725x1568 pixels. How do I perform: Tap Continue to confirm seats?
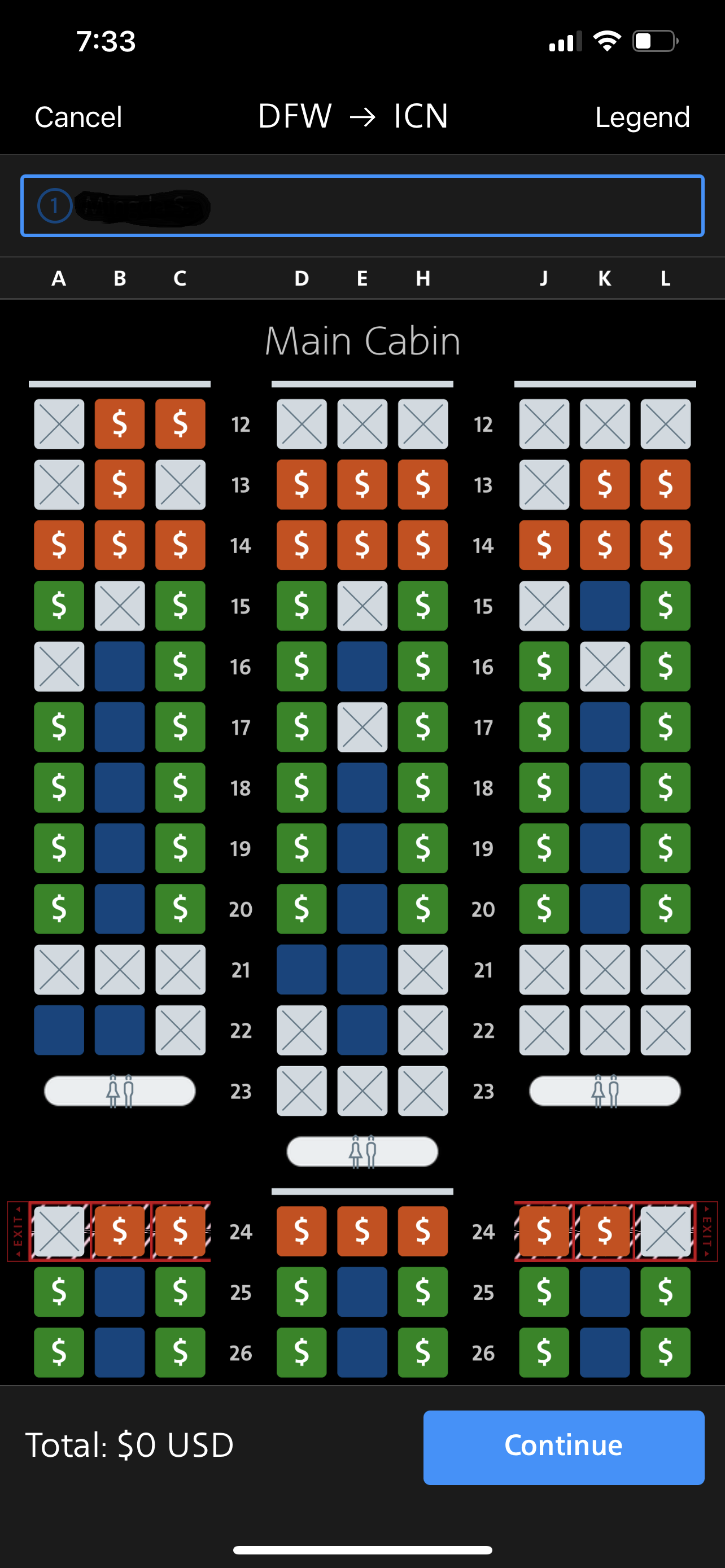564,1447
